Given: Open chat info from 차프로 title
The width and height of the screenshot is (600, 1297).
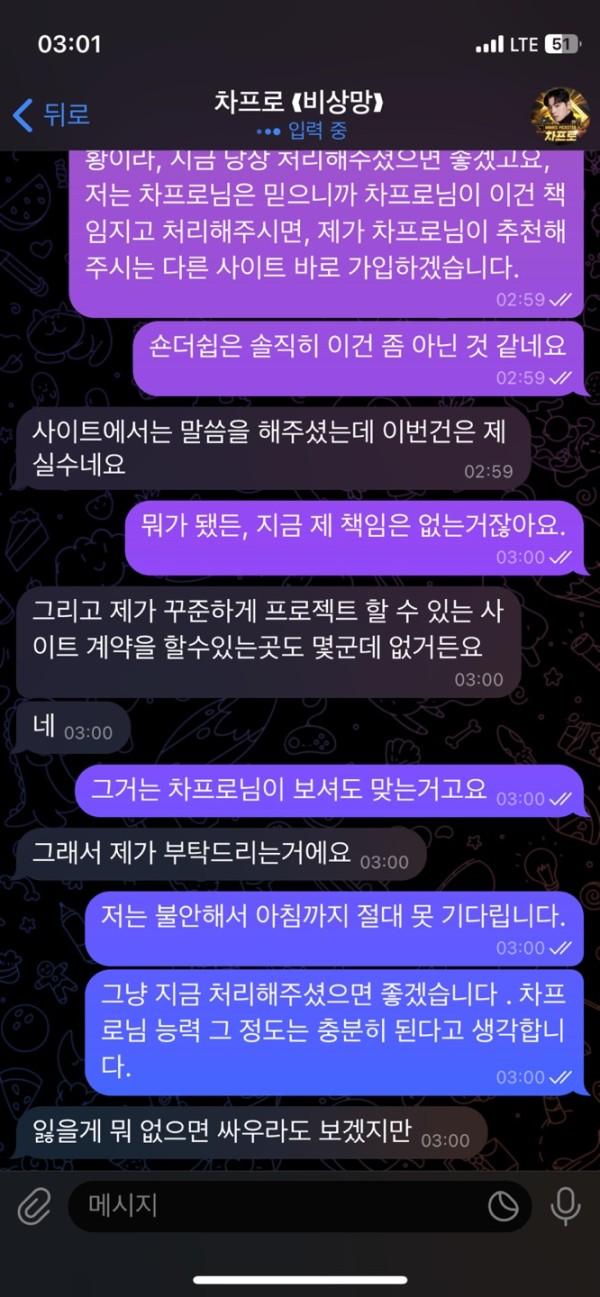Looking at the screenshot, I should [299, 103].
